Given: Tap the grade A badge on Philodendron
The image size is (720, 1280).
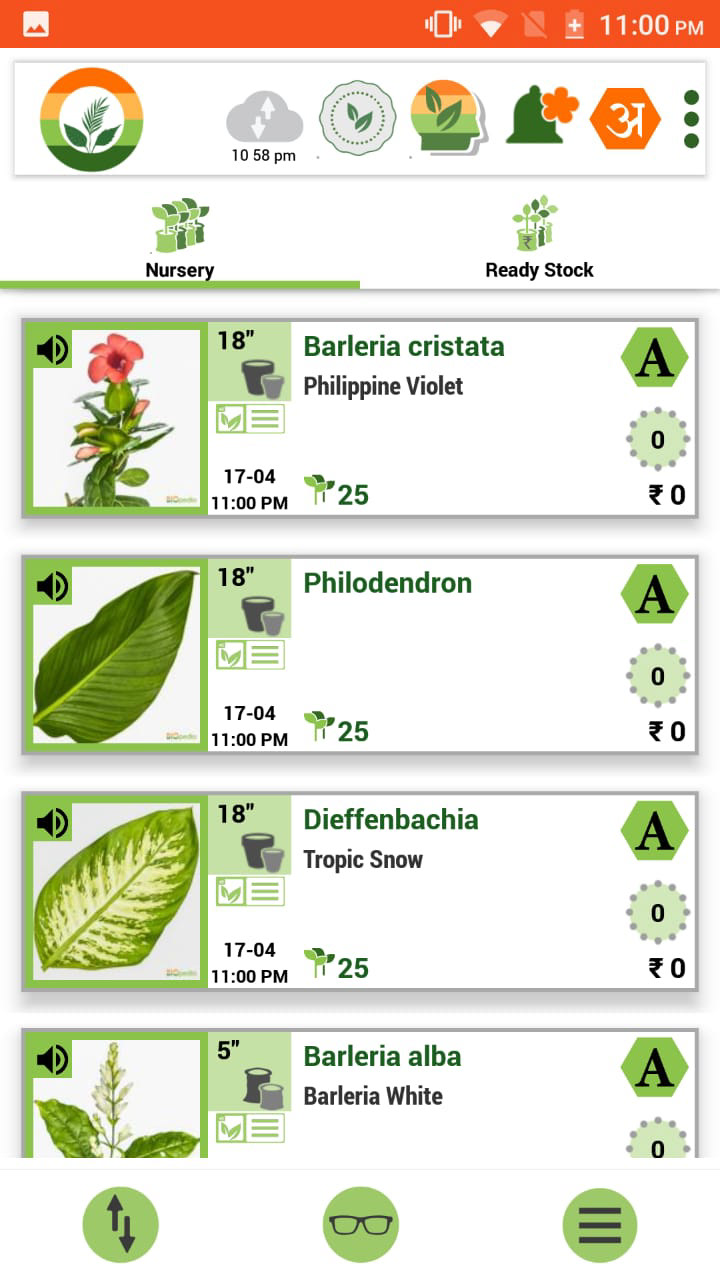Looking at the screenshot, I should pyautogui.click(x=655, y=594).
